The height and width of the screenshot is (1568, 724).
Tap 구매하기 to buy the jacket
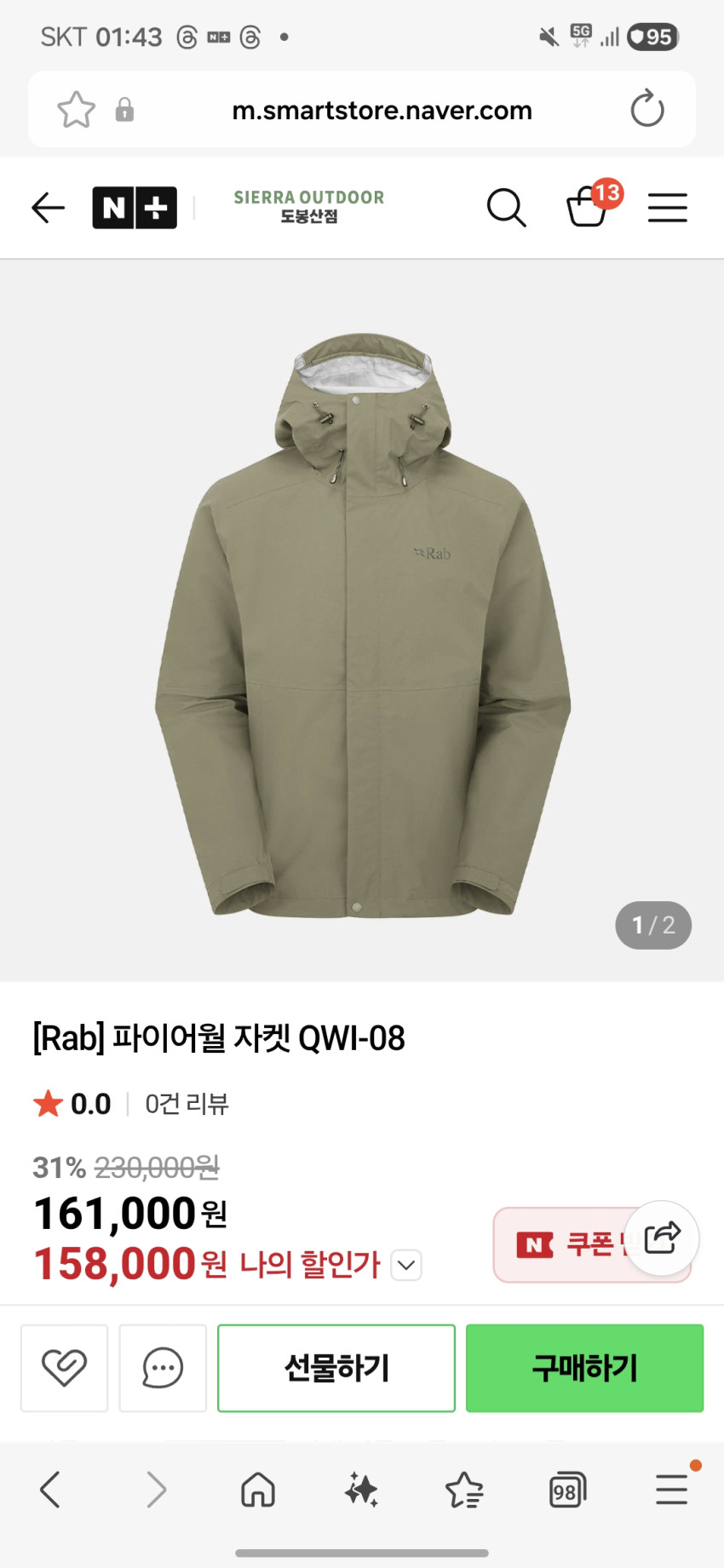584,1368
